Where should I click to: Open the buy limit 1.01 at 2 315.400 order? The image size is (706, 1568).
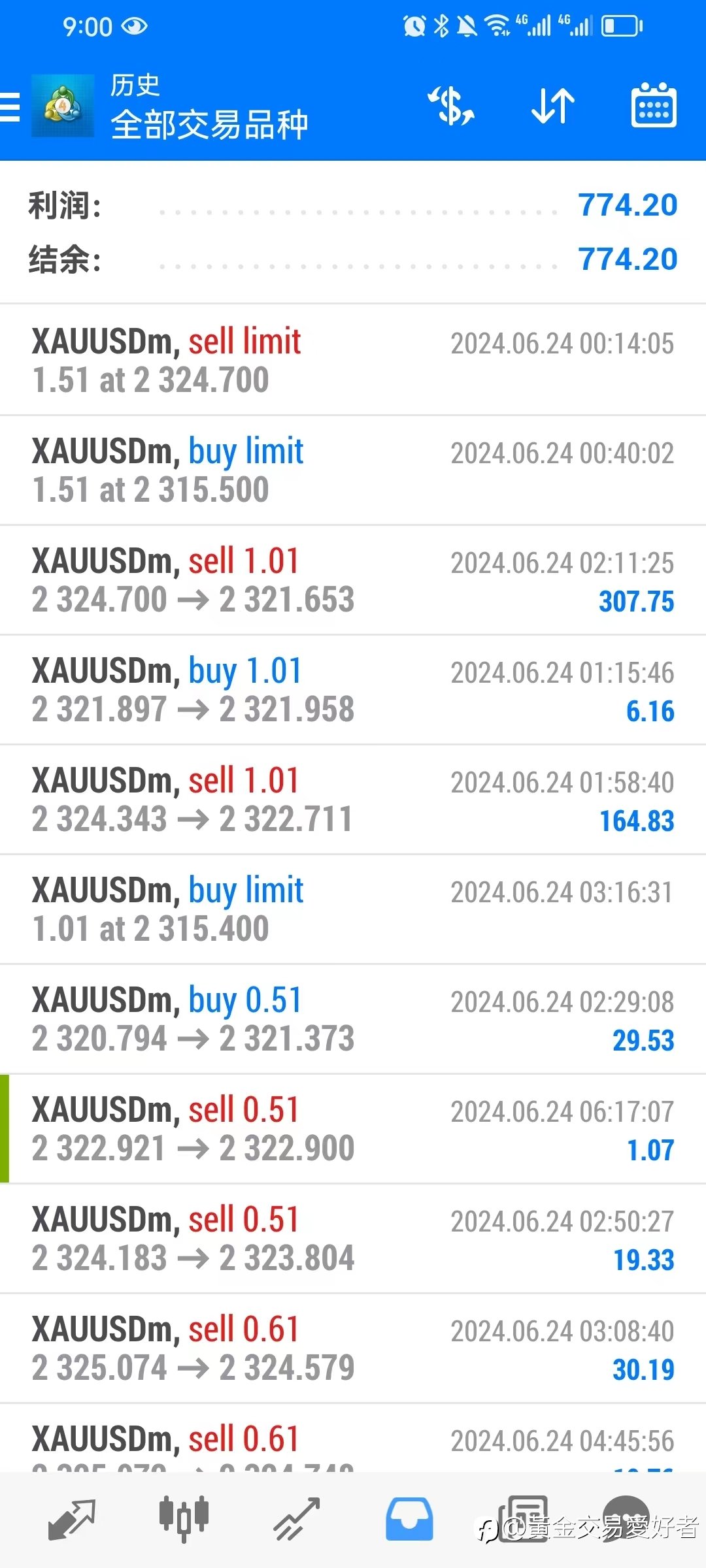(x=353, y=909)
